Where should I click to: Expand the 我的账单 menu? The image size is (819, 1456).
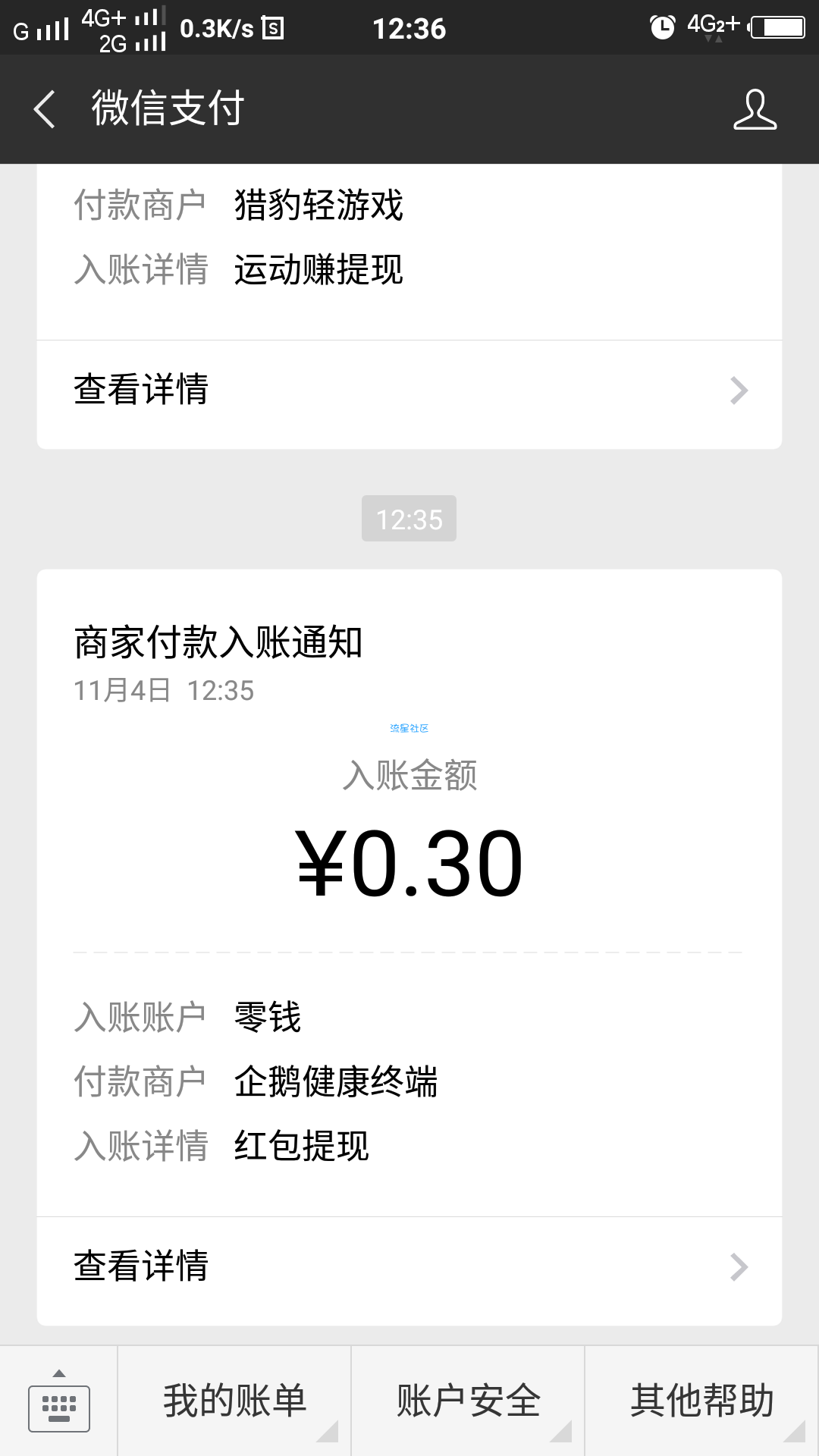(234, 1401)
